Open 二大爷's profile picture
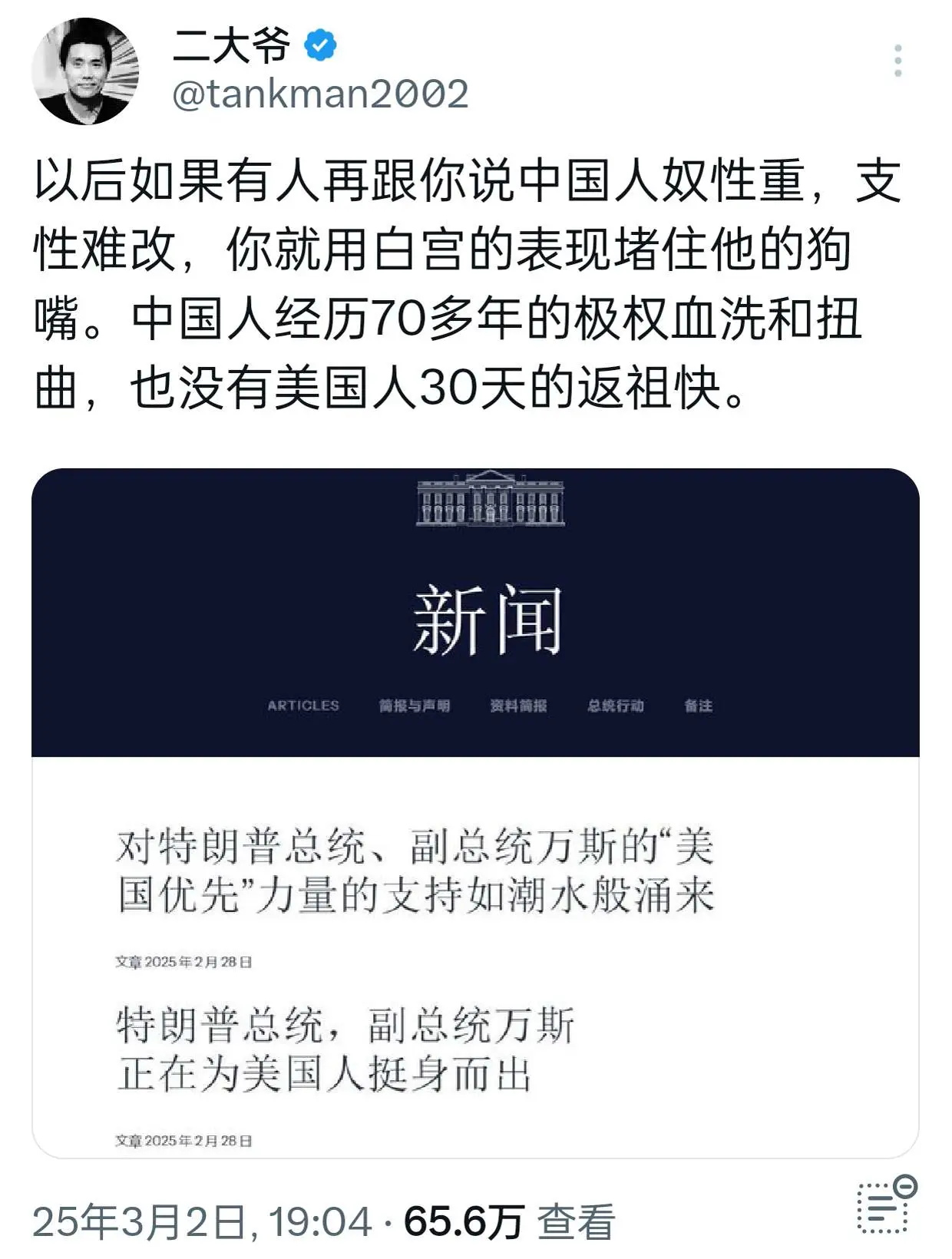The height and width of the screenshot is (1259, 952). [85, 71]
